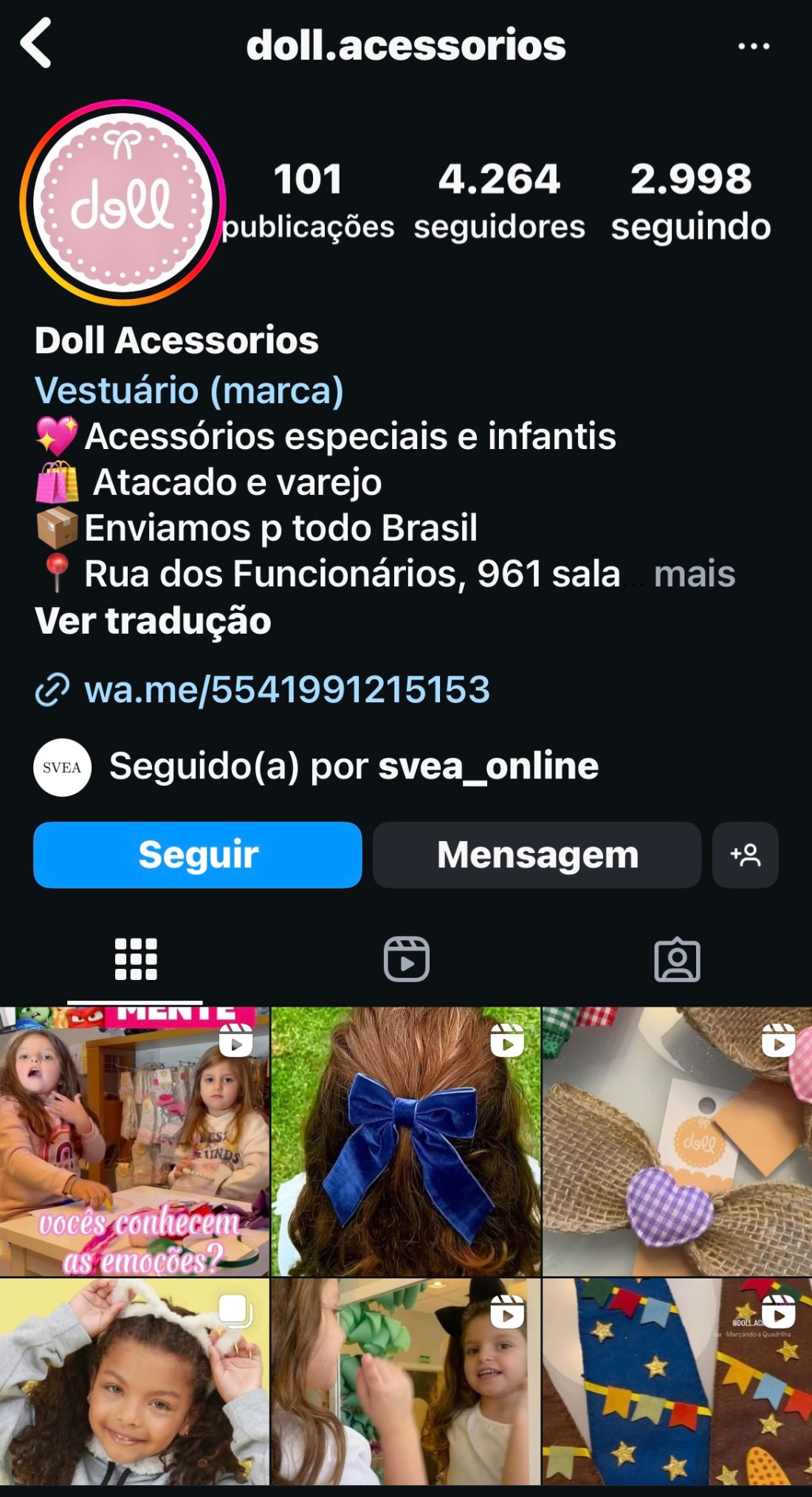Open the burlap bow with purple heart reel
Screen dimensions: 812x1497
677,1141
